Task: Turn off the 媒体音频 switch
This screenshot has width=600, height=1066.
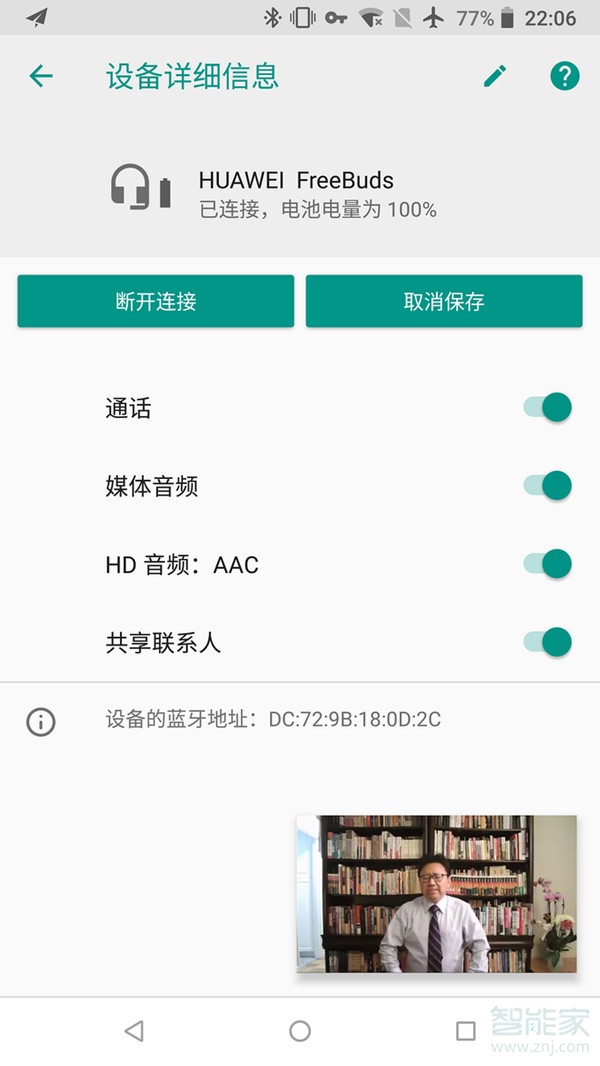Action: [548, 485]
